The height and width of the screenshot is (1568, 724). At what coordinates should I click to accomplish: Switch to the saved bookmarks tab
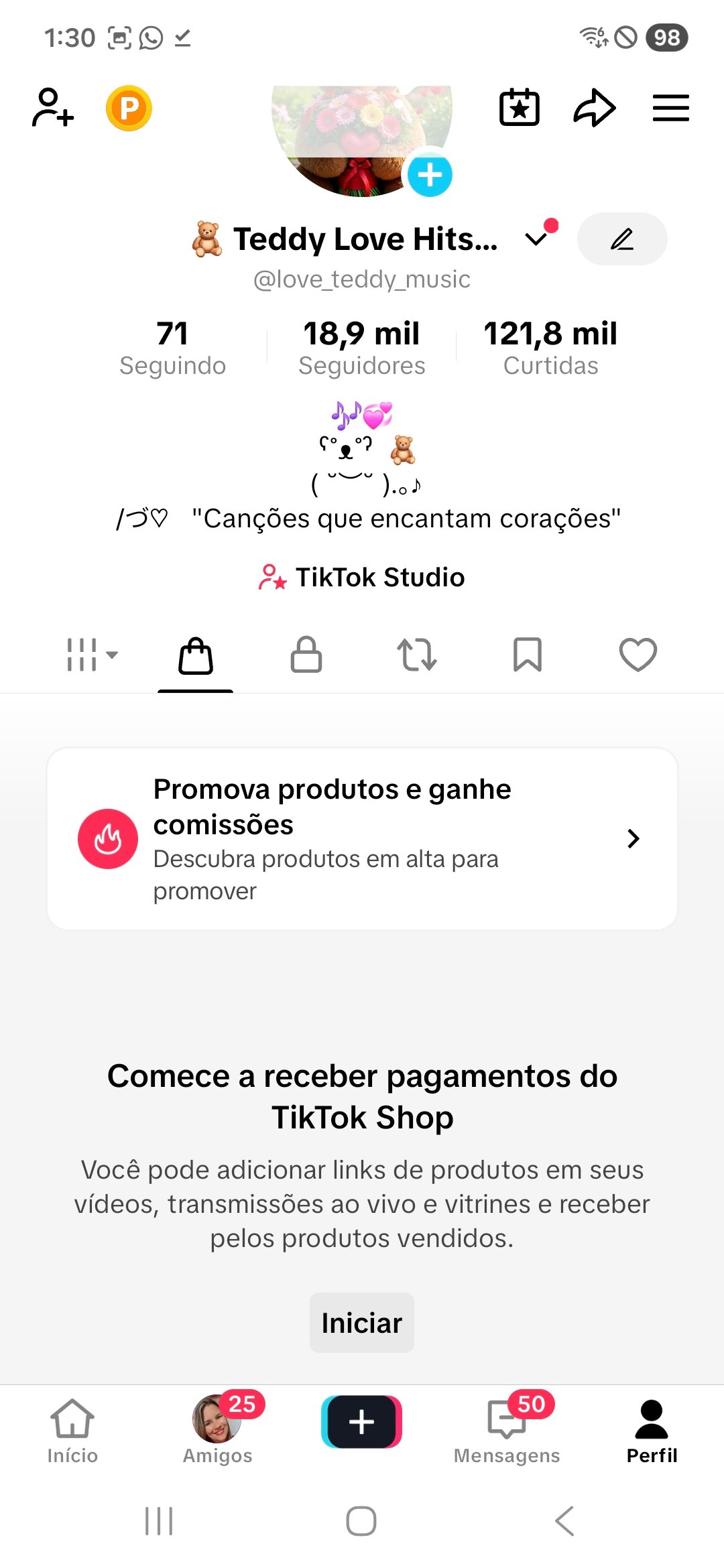(x=527, y=655)
